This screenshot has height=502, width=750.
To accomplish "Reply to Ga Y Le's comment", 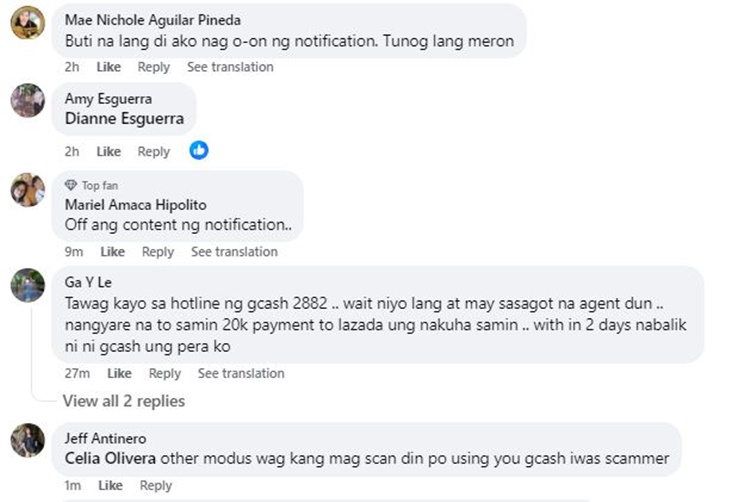I will click(x=165, y=374).
